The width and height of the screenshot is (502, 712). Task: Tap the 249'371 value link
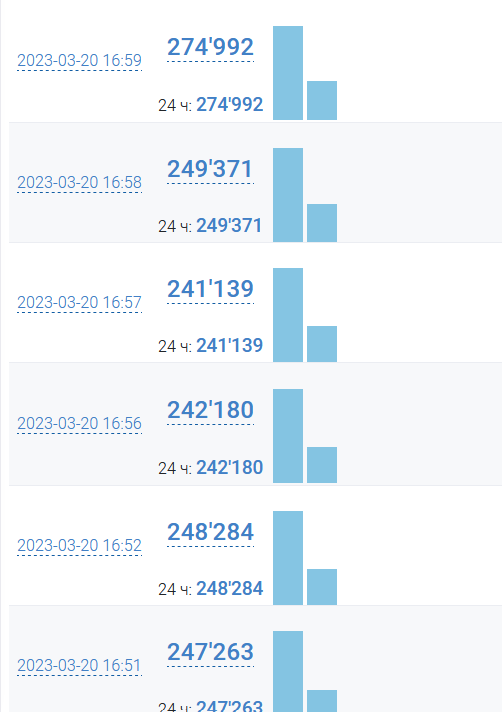211,169
